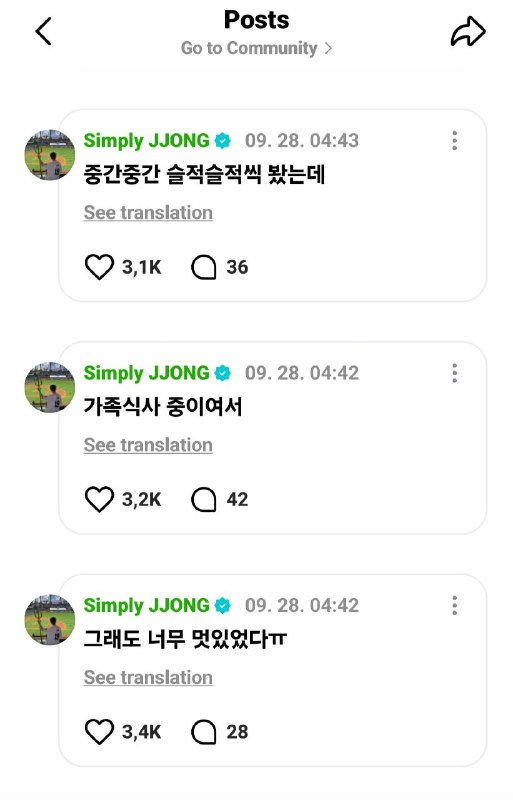The image size is (513, 800).
Task: Tap the Simply JJONG name on the 3,4K post
Action: (x=146, y=606)
